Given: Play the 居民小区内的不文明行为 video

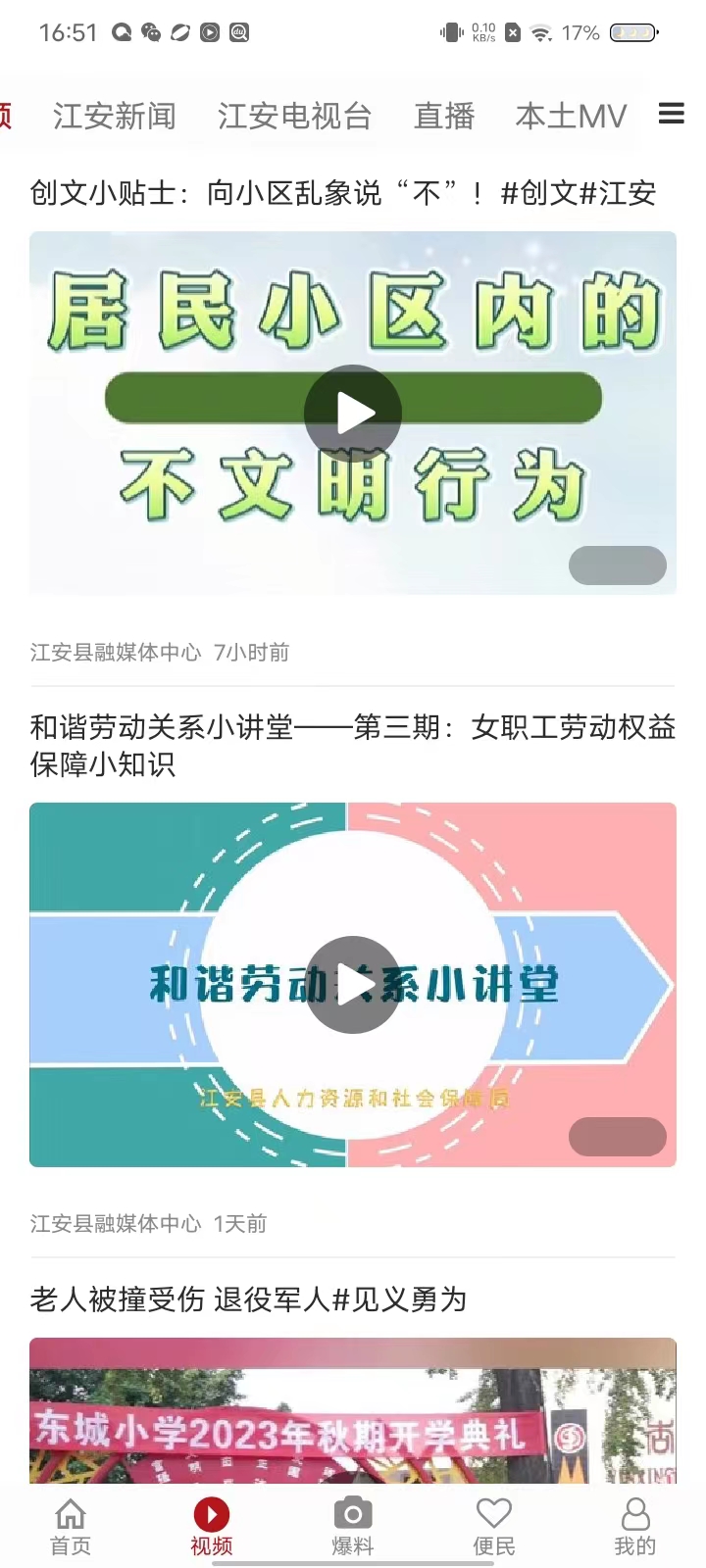Looking at the screenshot, I should [353, 414].
